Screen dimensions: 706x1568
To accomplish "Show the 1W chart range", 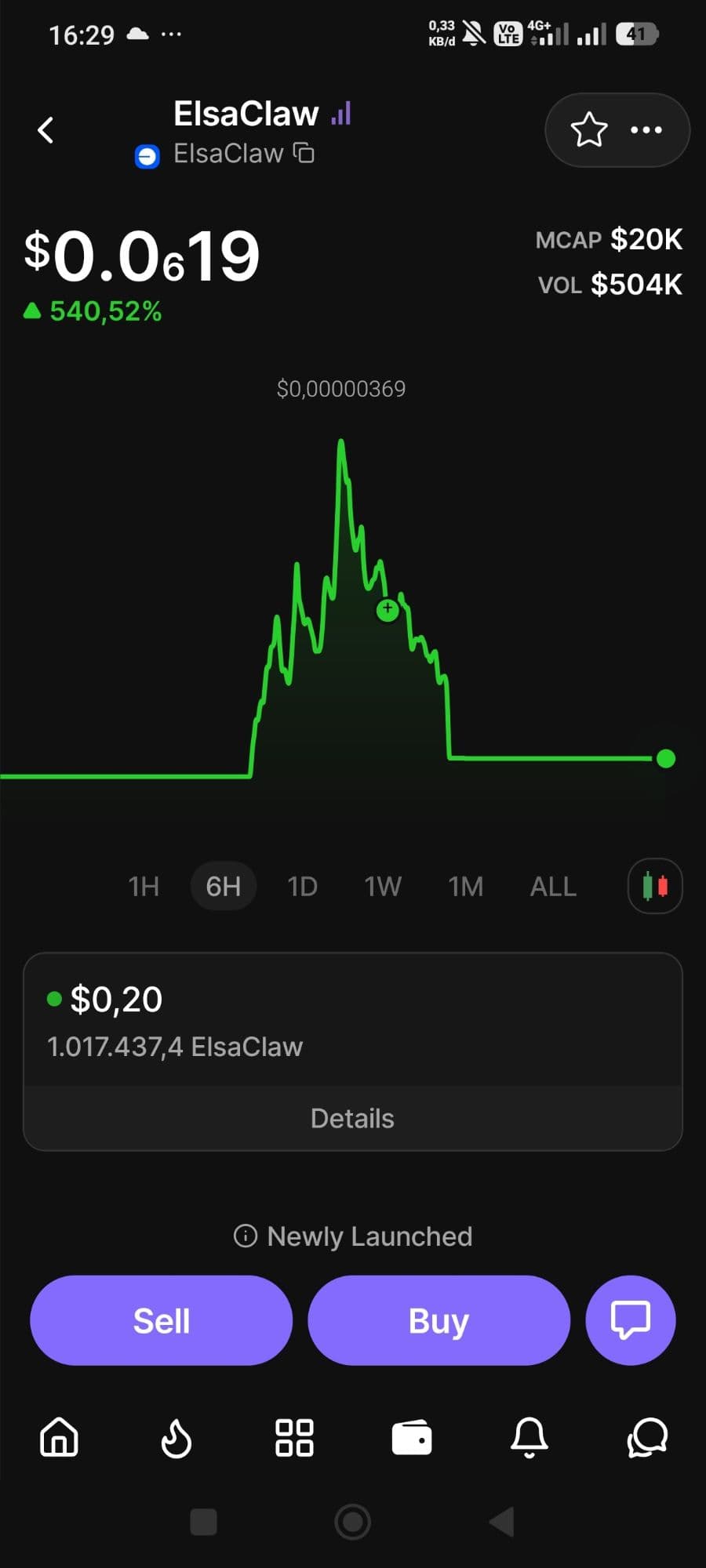I will click(x=383, y=887).
